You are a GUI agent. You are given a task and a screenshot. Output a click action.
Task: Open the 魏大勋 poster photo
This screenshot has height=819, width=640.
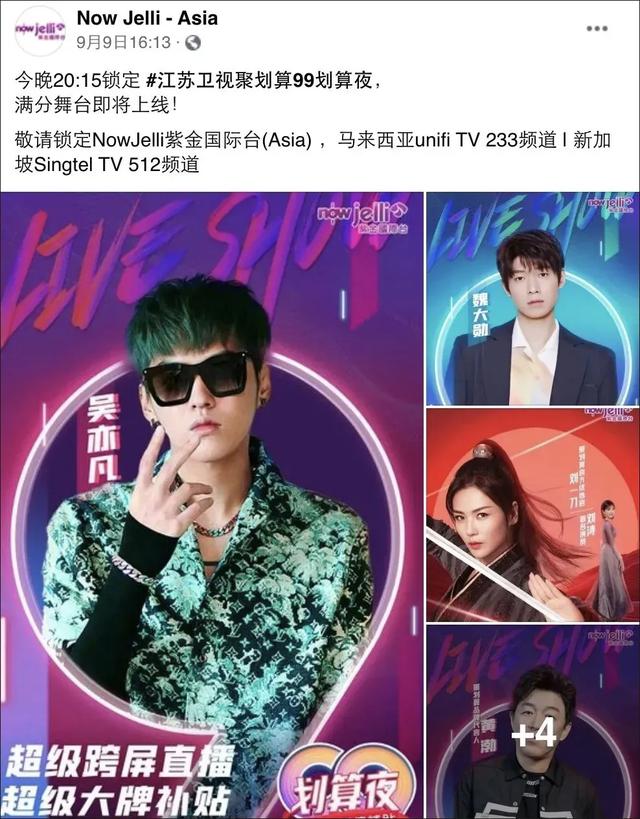tap(532, 298)
